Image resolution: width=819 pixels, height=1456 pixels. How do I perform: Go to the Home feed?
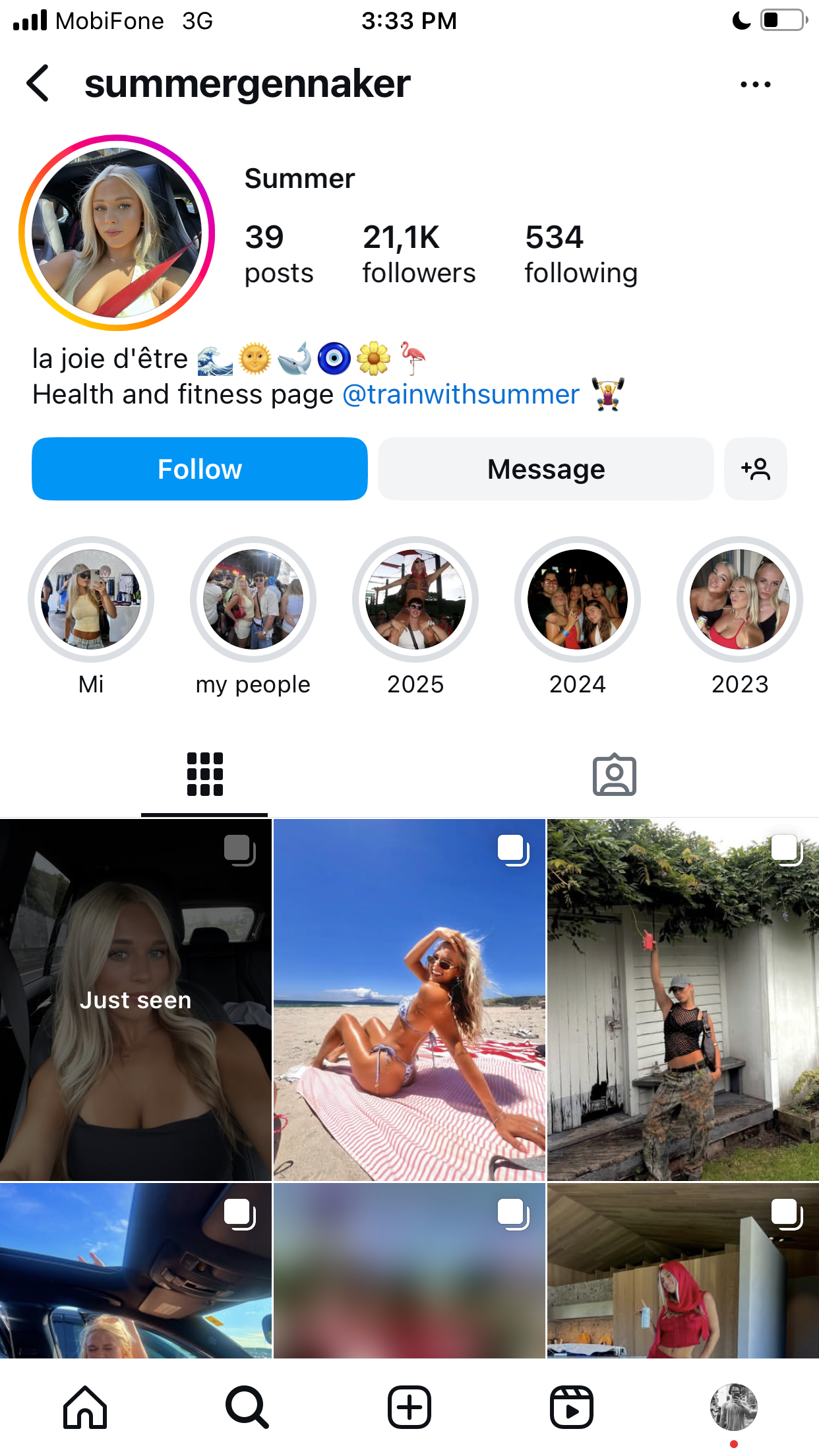(x=85, y=1407)
